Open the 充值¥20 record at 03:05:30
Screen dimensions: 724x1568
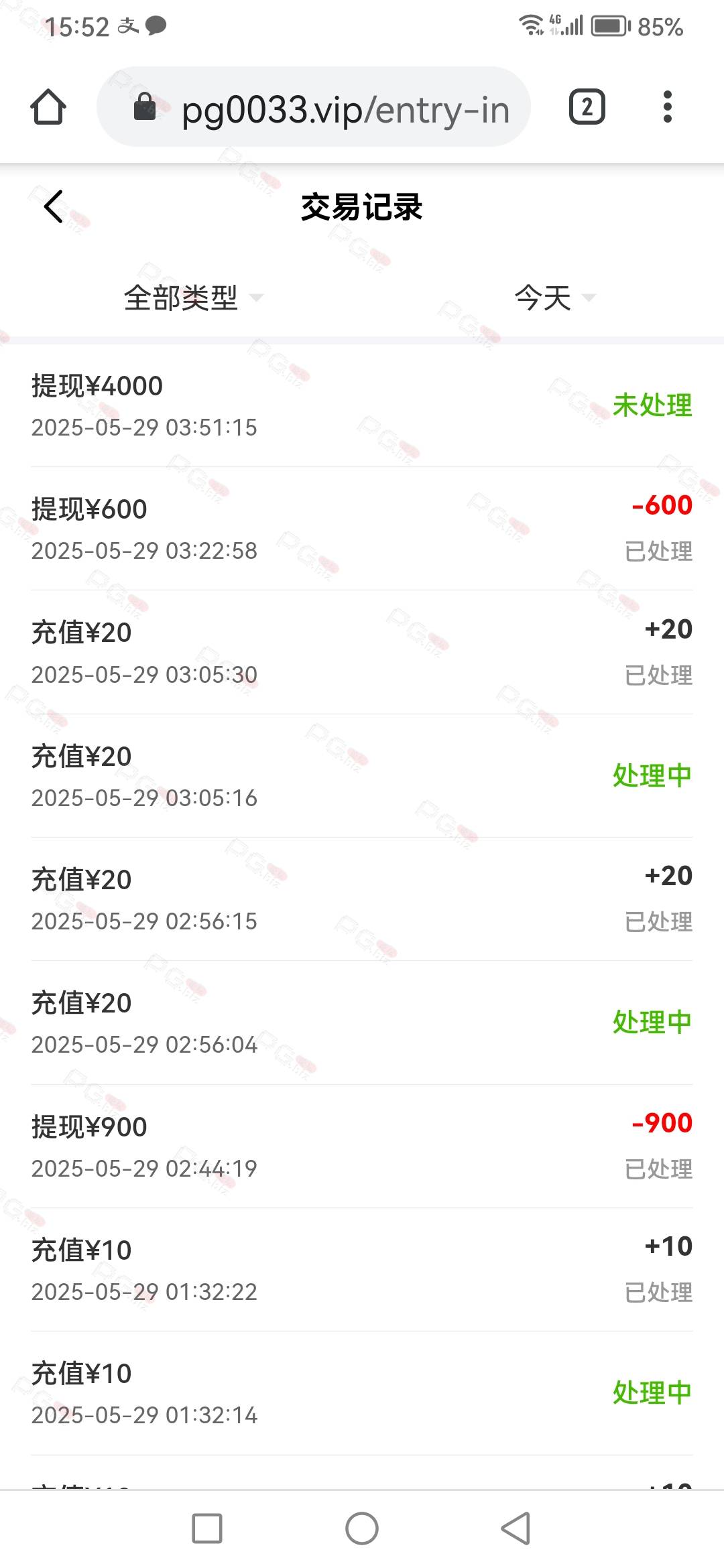pos(362,652)
